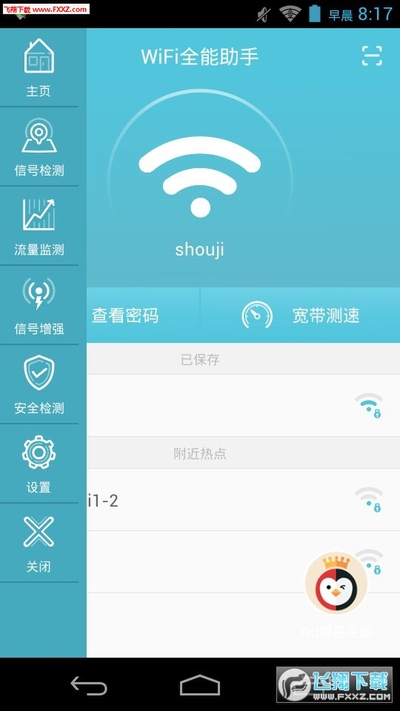Tap the large WiFi icon above shouji

click(200, 176)
